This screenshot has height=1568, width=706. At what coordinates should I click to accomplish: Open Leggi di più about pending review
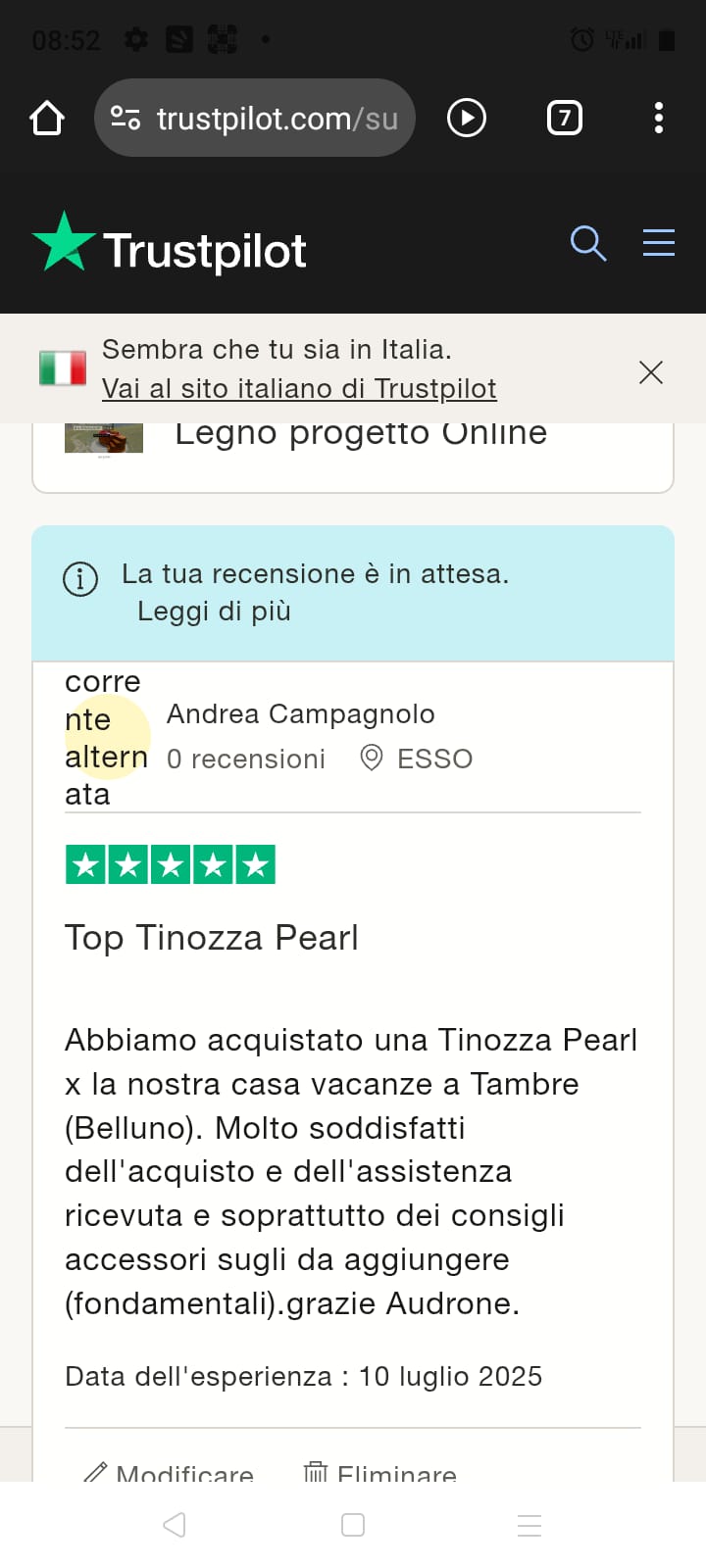coord(214,612)
